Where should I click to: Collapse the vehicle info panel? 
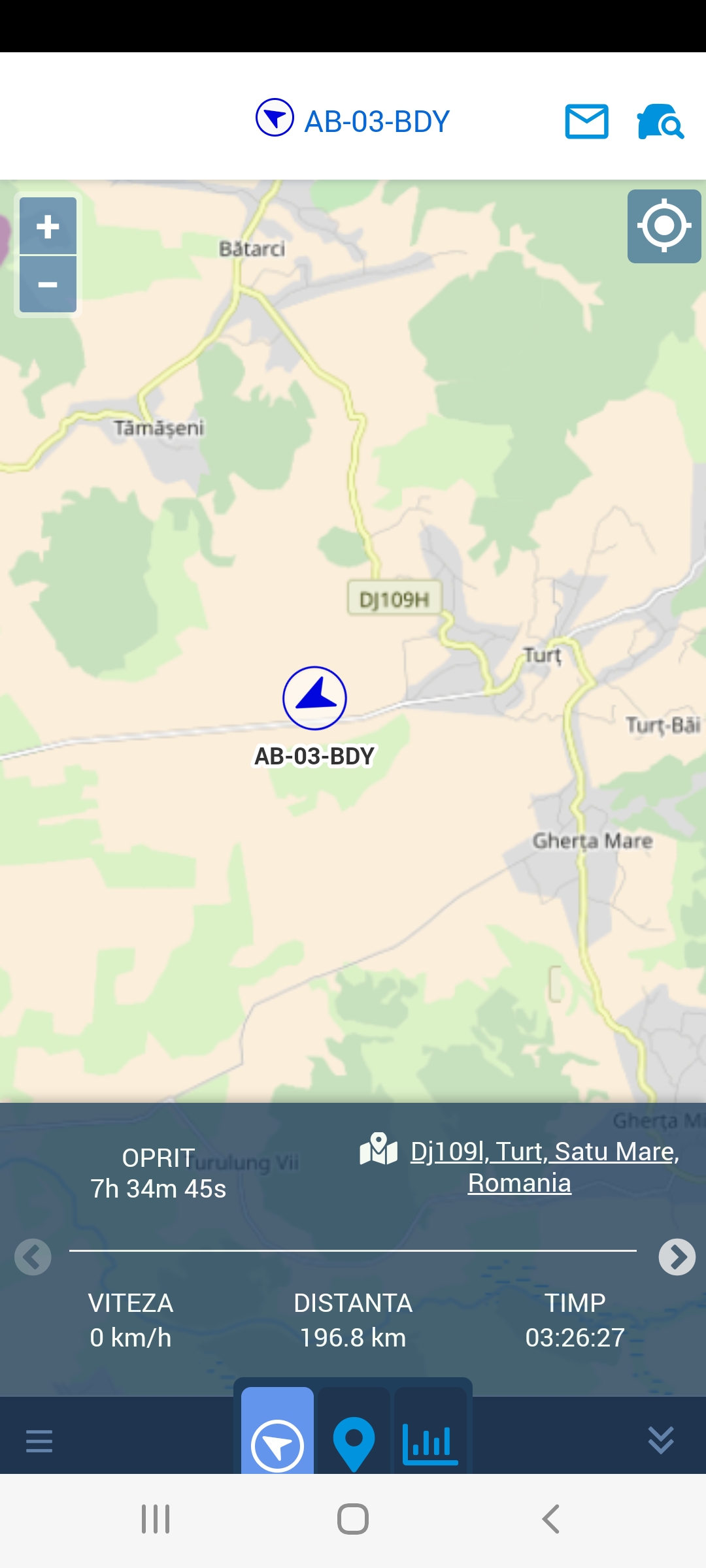(x=661, y=1440)
